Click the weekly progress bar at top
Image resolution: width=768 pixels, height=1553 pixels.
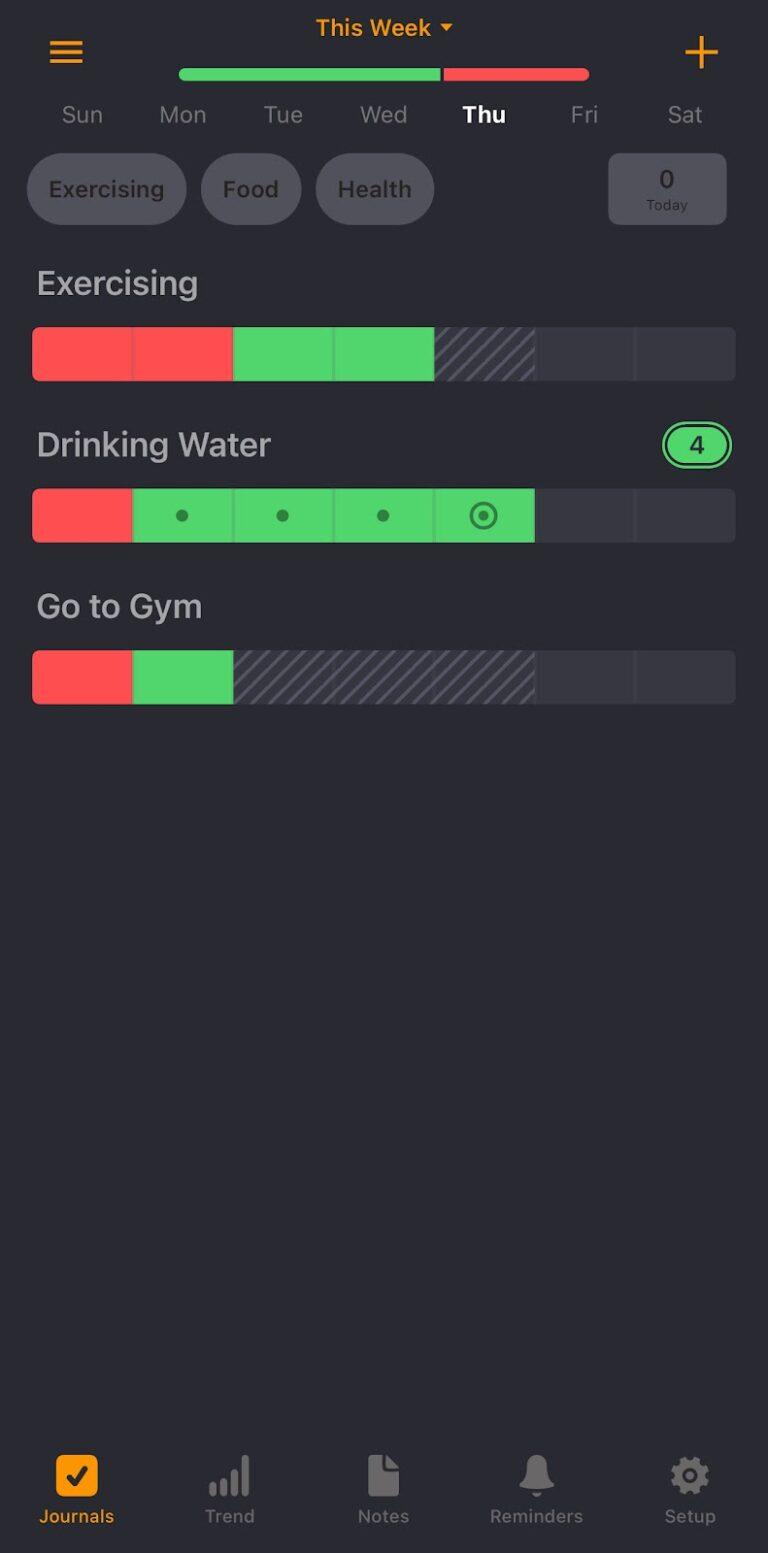(x=384, y=73)
